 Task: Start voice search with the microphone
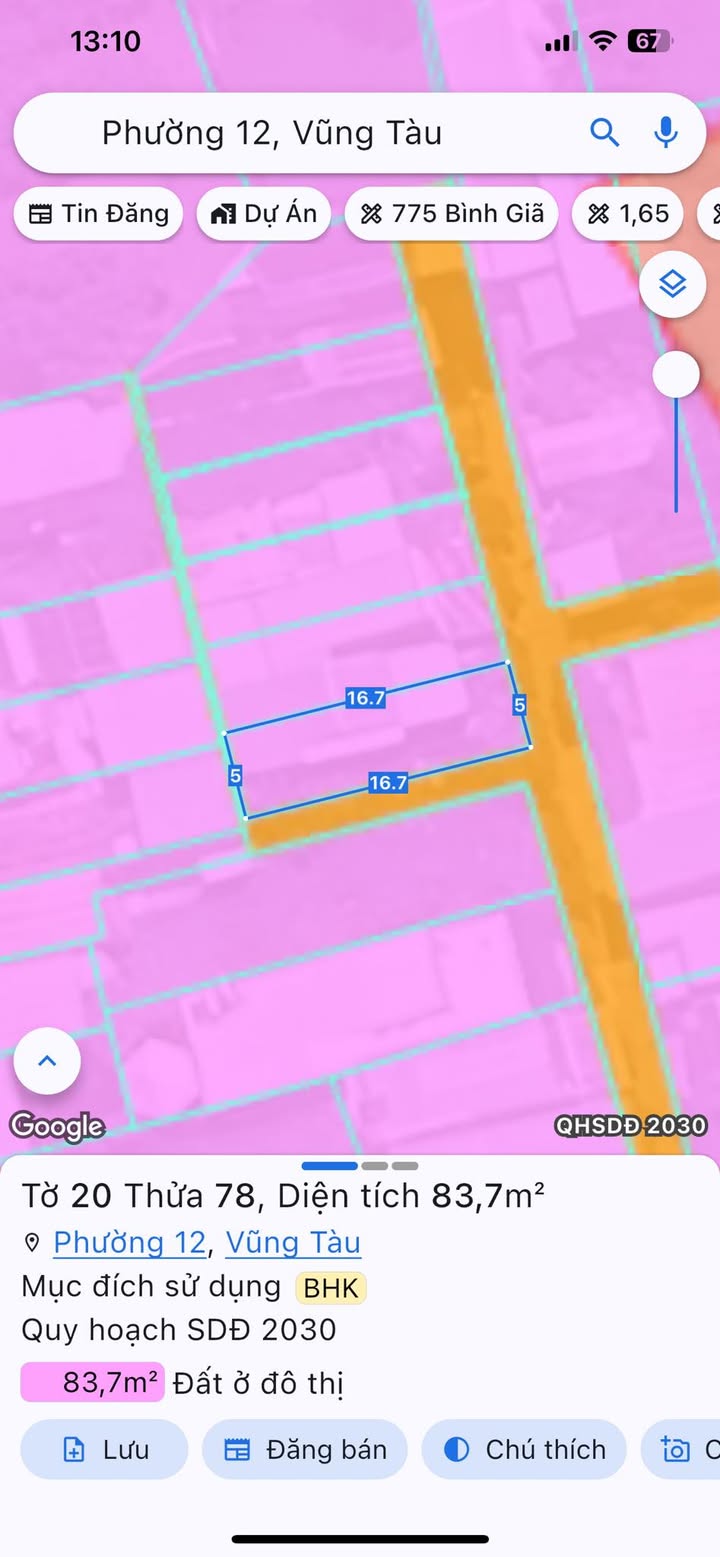coord(665,132)
